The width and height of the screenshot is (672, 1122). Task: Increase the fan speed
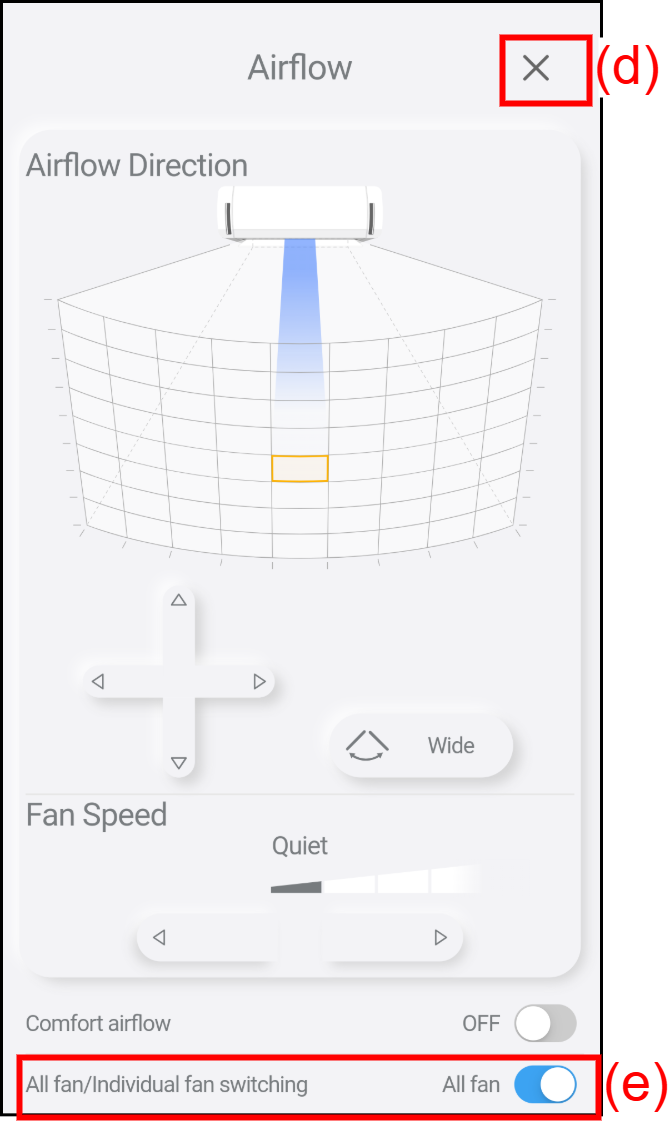click(x=440, y=938)
